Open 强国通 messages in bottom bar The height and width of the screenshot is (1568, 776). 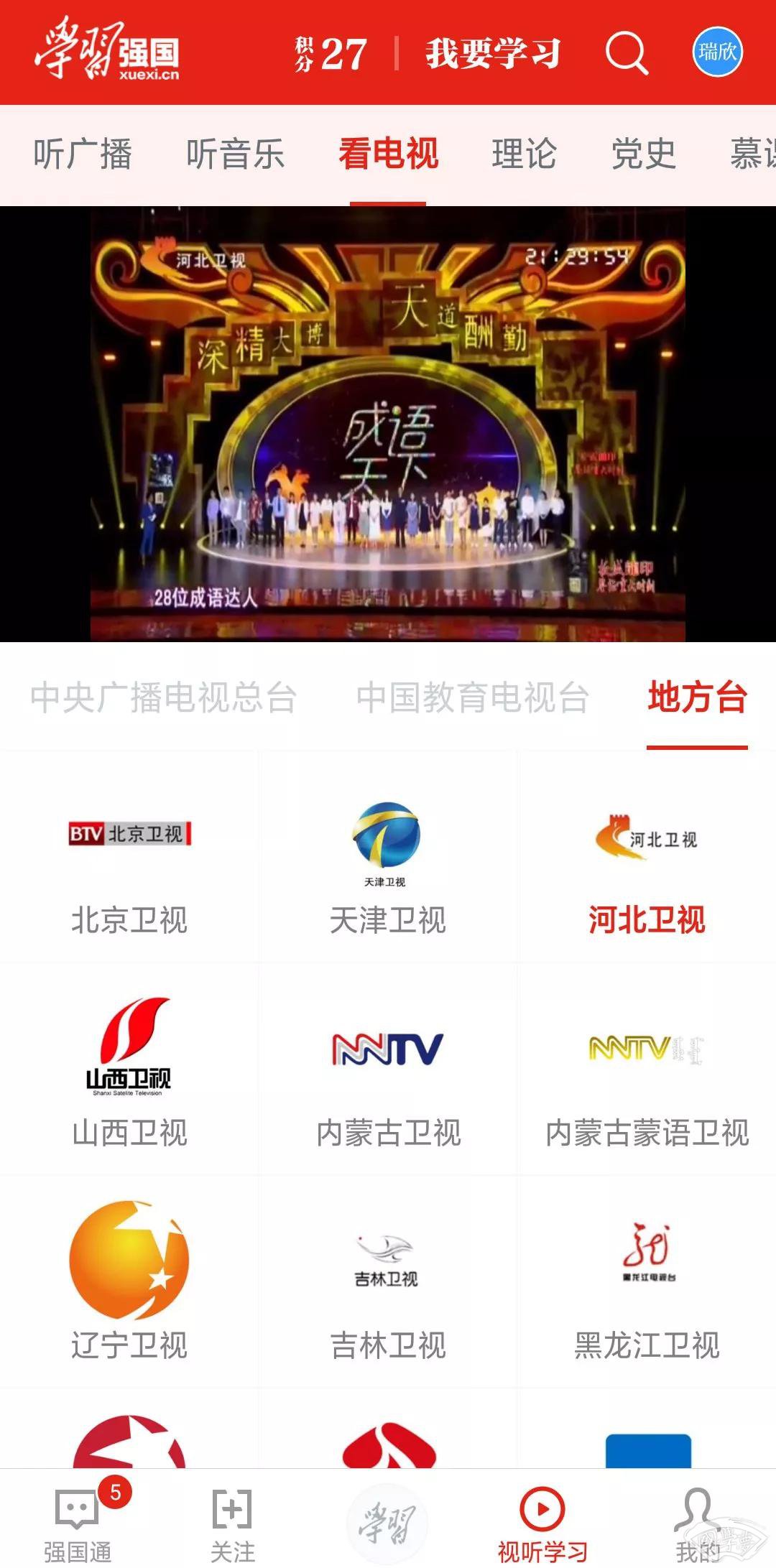point(78,1521)
